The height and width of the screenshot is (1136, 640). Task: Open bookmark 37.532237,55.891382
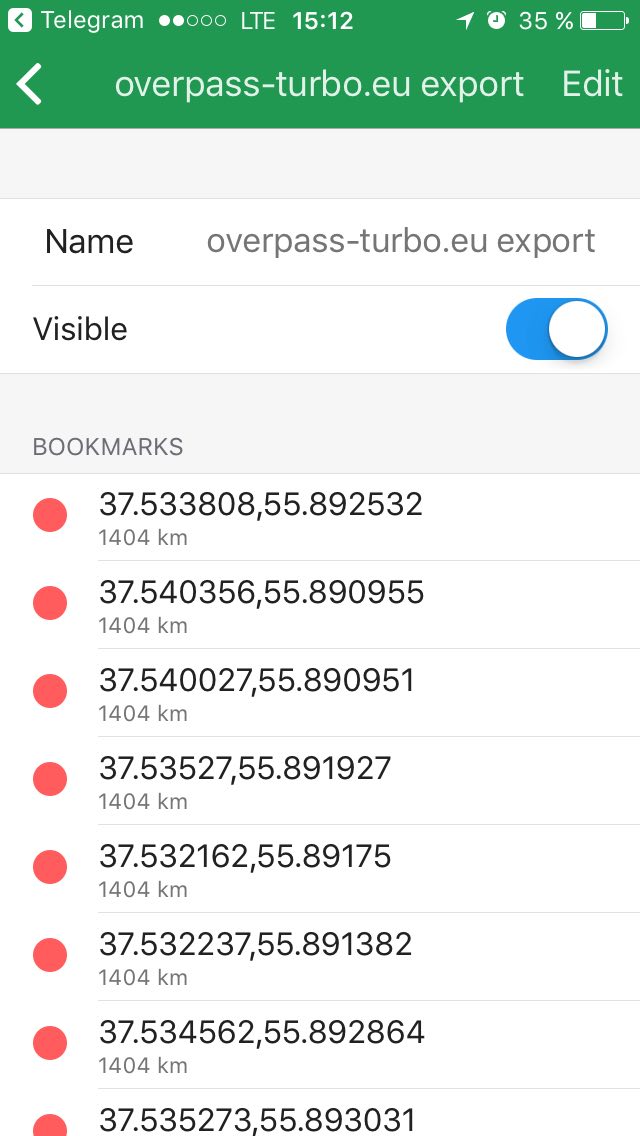(x=320, y=956)
